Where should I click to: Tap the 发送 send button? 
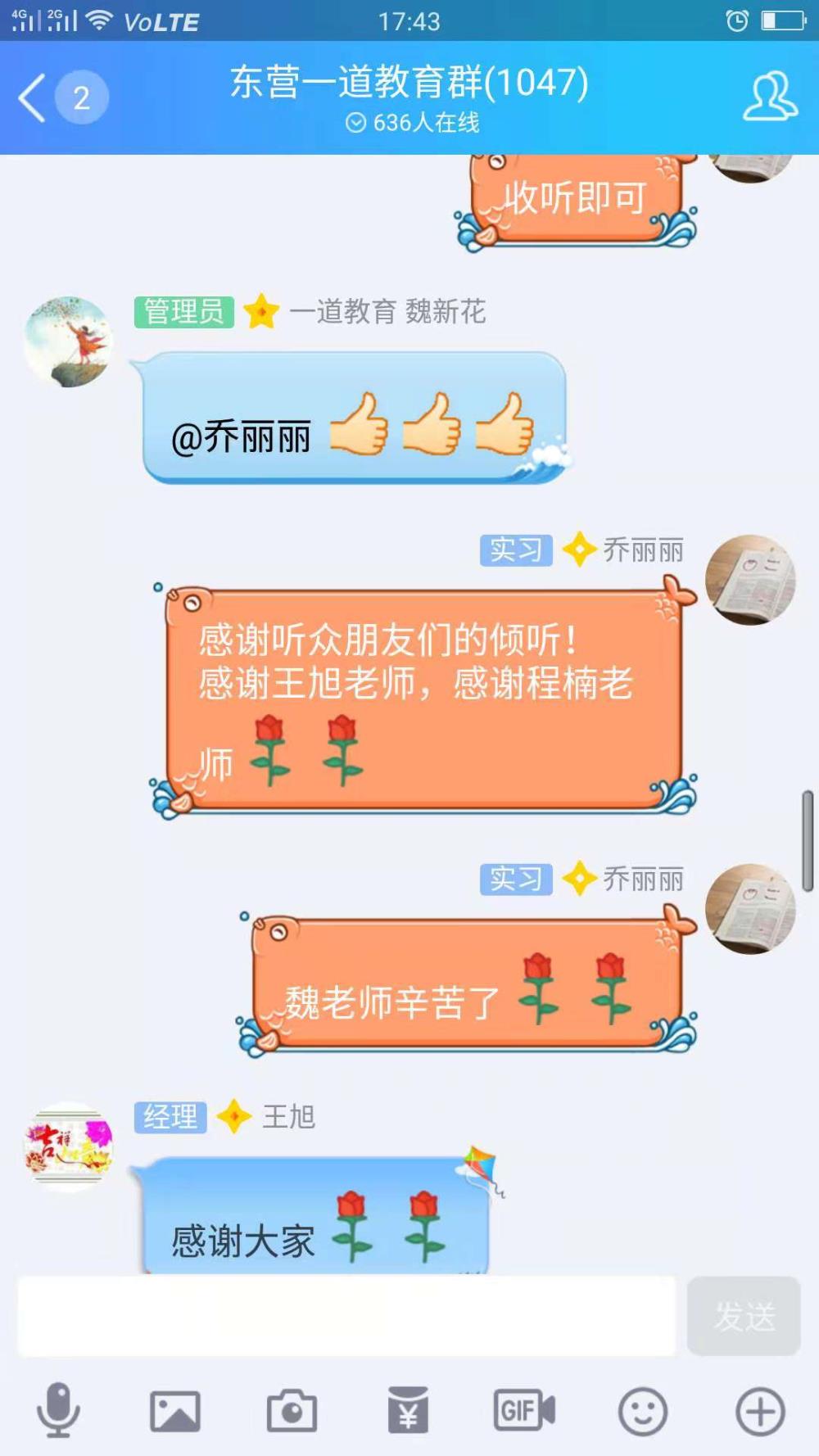(744, 1316)
